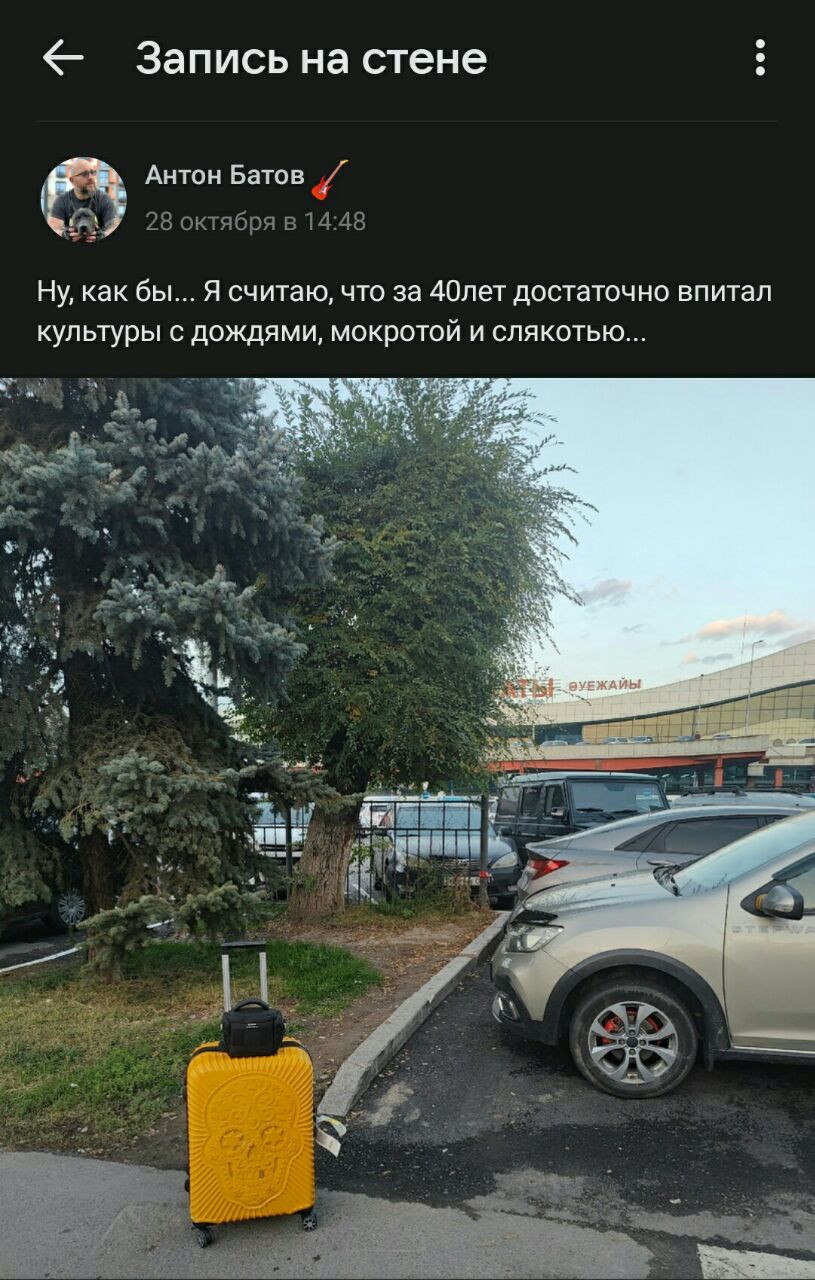Open Антон Батов's profile avatar
The height and width of the screenshot is (1280, 815).
tap(83, 199)
